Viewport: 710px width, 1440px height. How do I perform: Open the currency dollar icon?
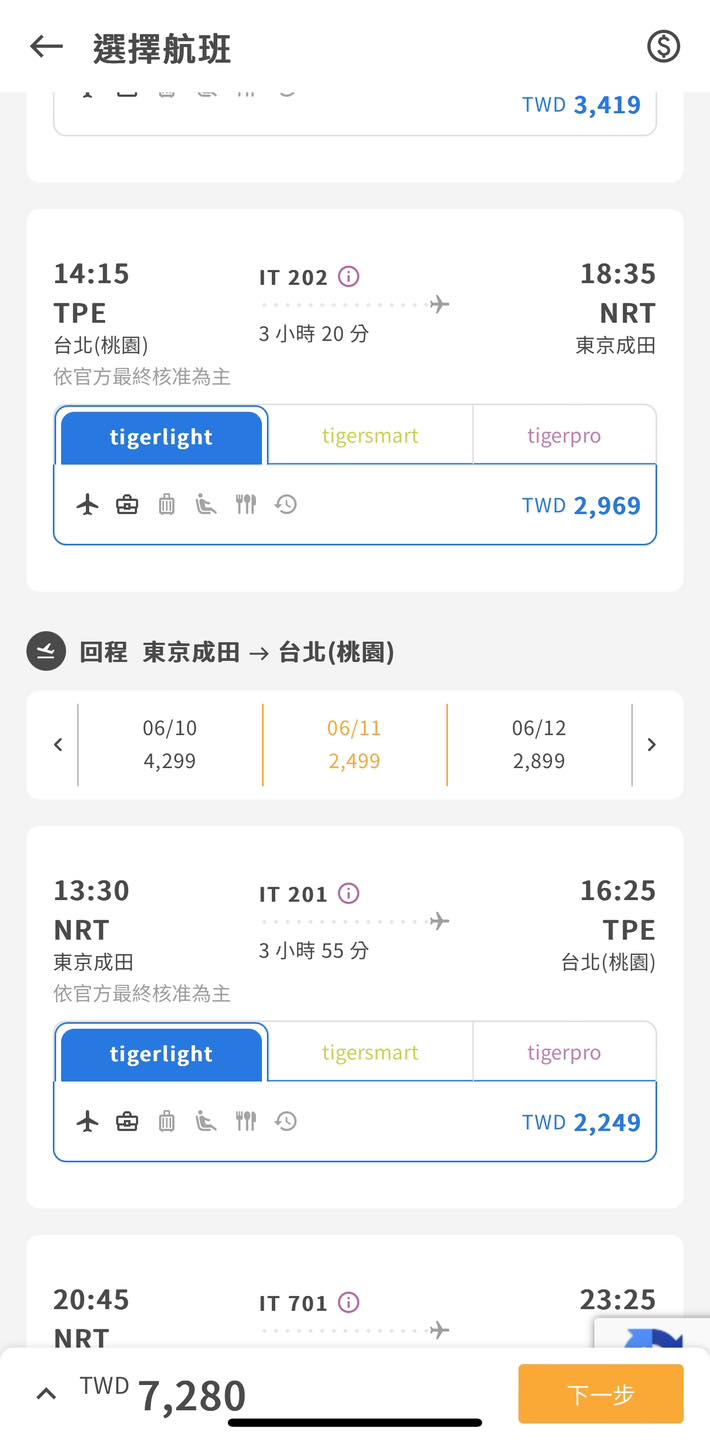(663, 47)
